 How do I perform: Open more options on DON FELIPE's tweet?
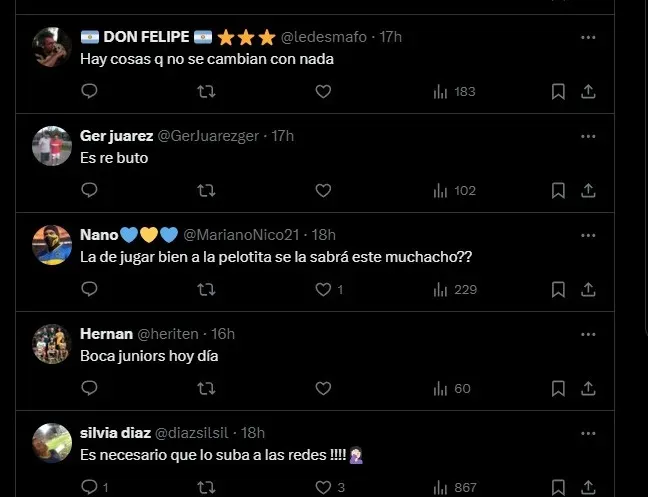[x=589, y=37]
